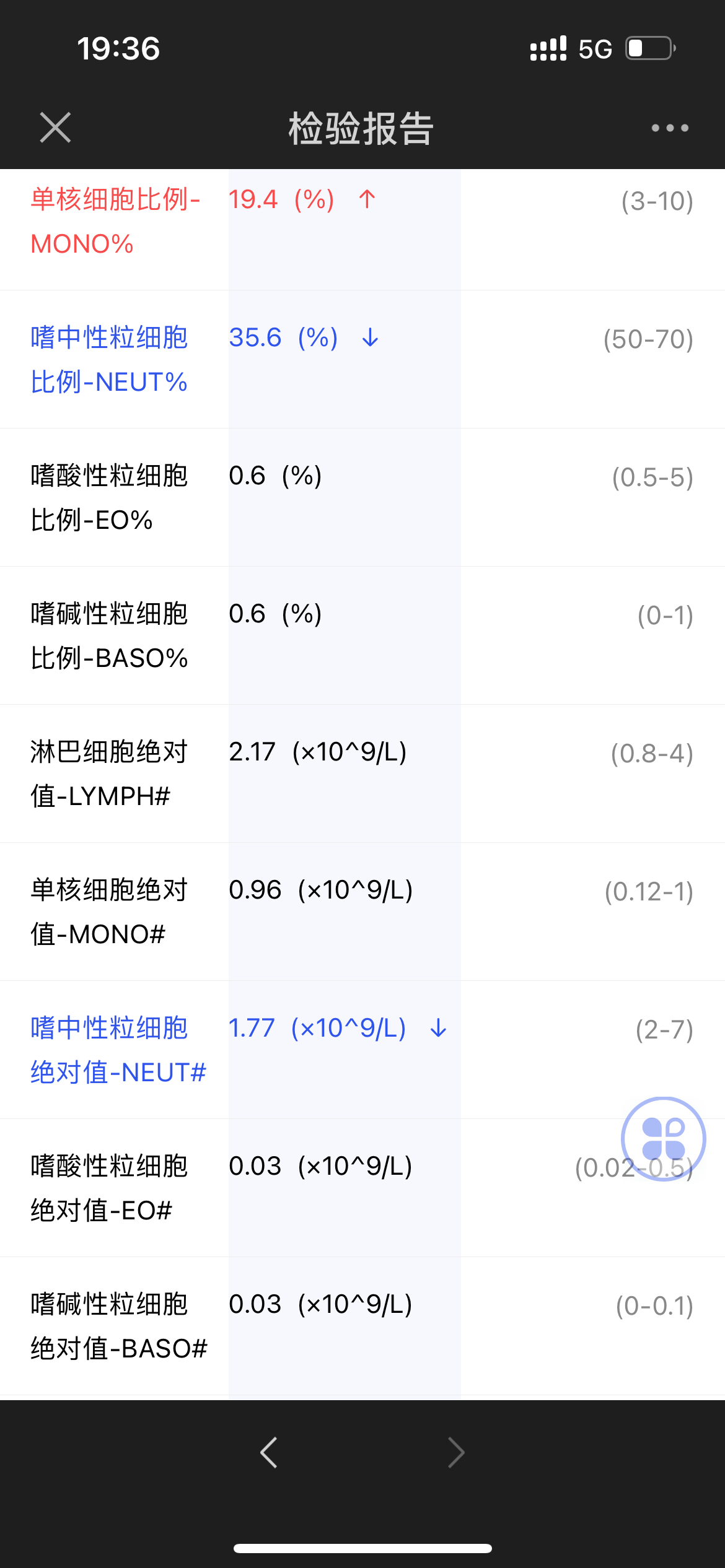The height and width of the screenshot is (1568, 725).
Task: Go back with the bottom left arrow
Action: point(269,1453)
